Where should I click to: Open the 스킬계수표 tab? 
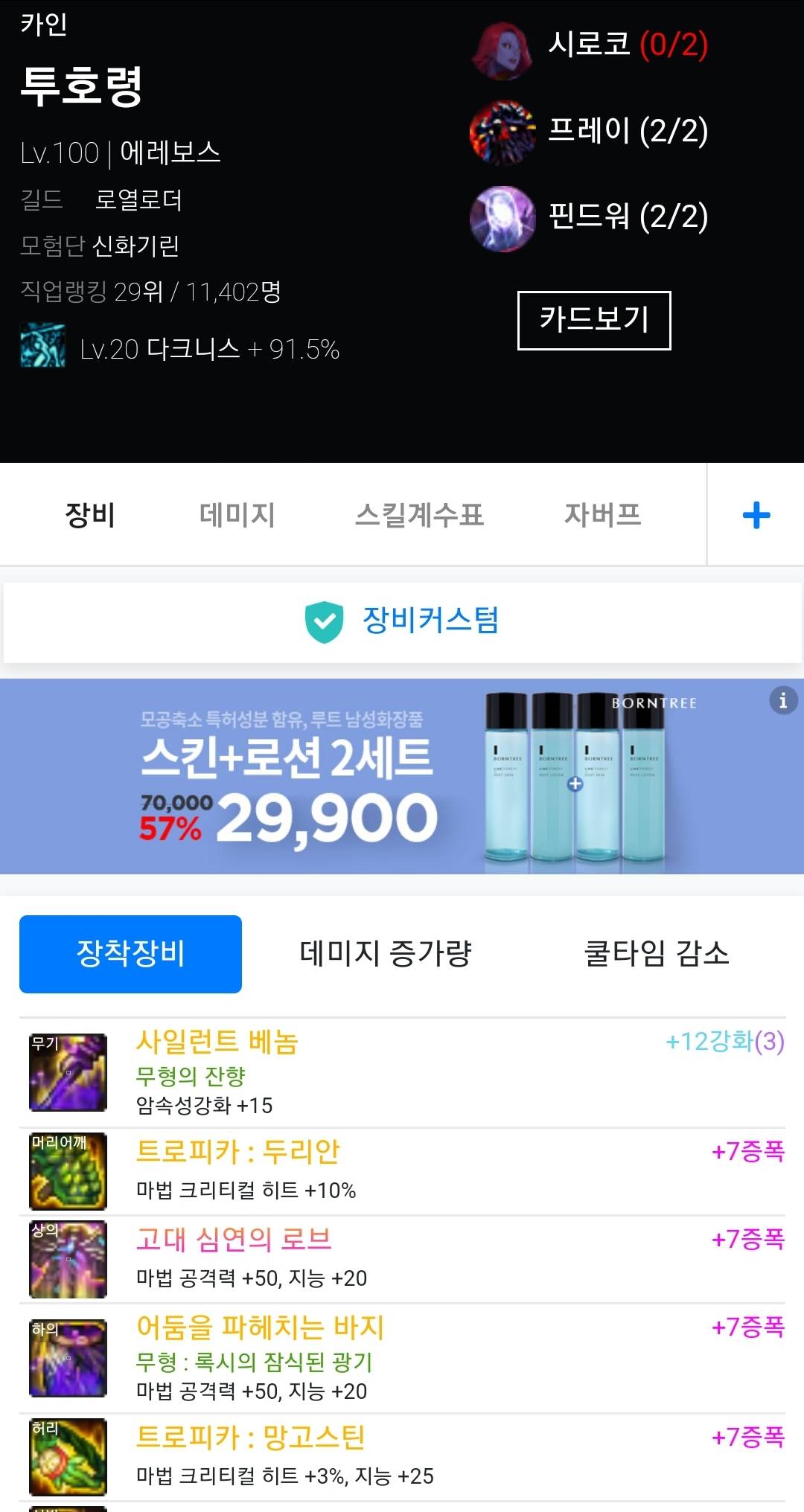point(419,515)
